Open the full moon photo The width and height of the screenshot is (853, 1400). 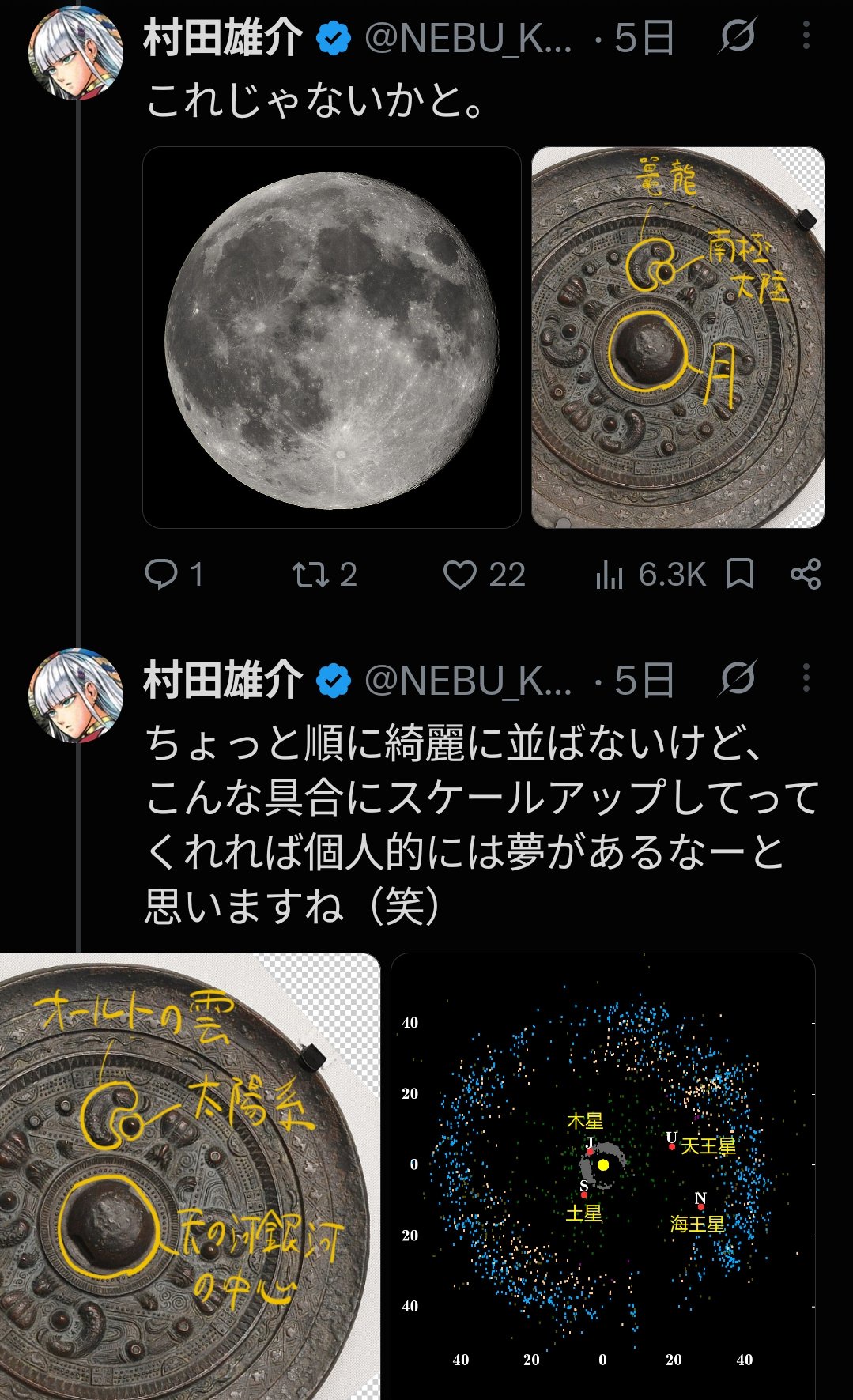[332, 338]
